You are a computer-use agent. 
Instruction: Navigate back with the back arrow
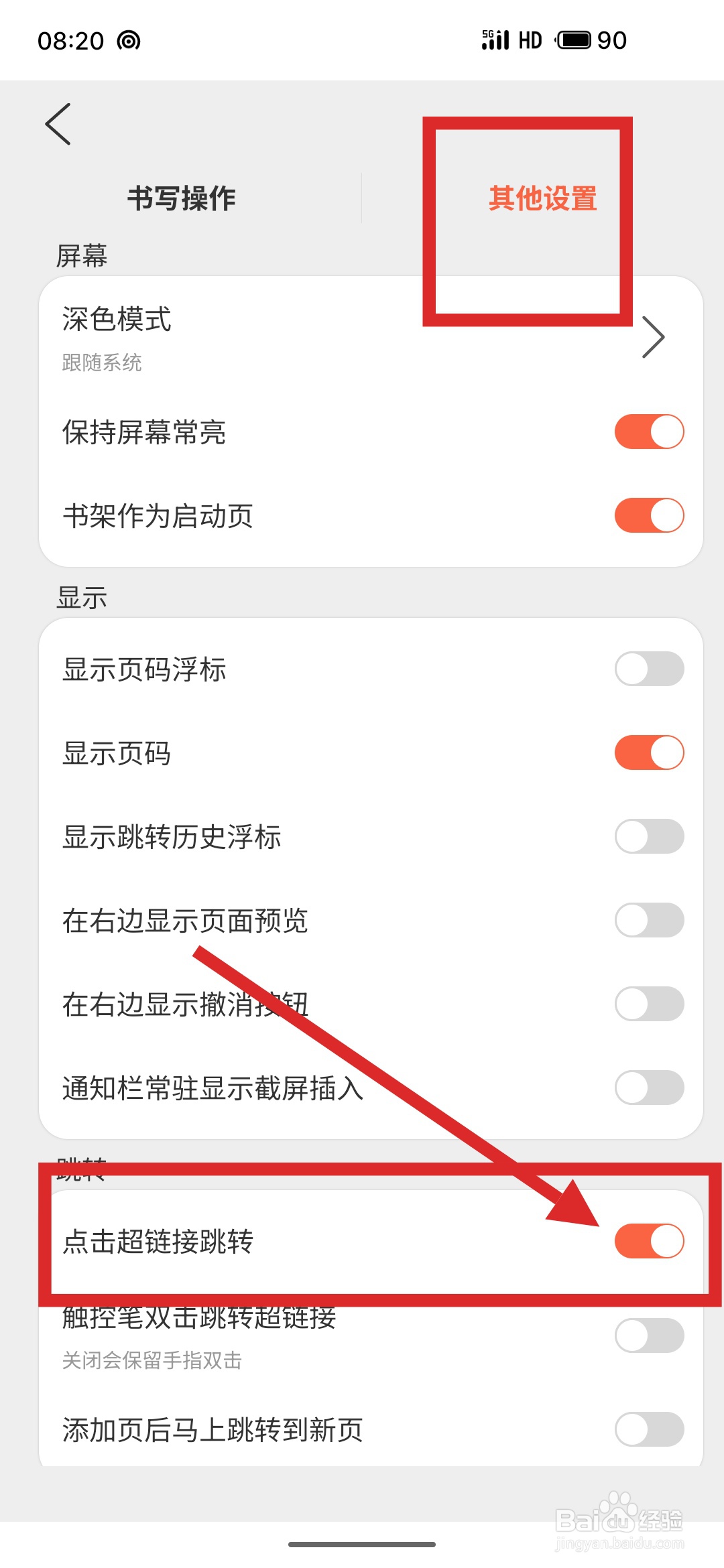[x=58, y=124]
